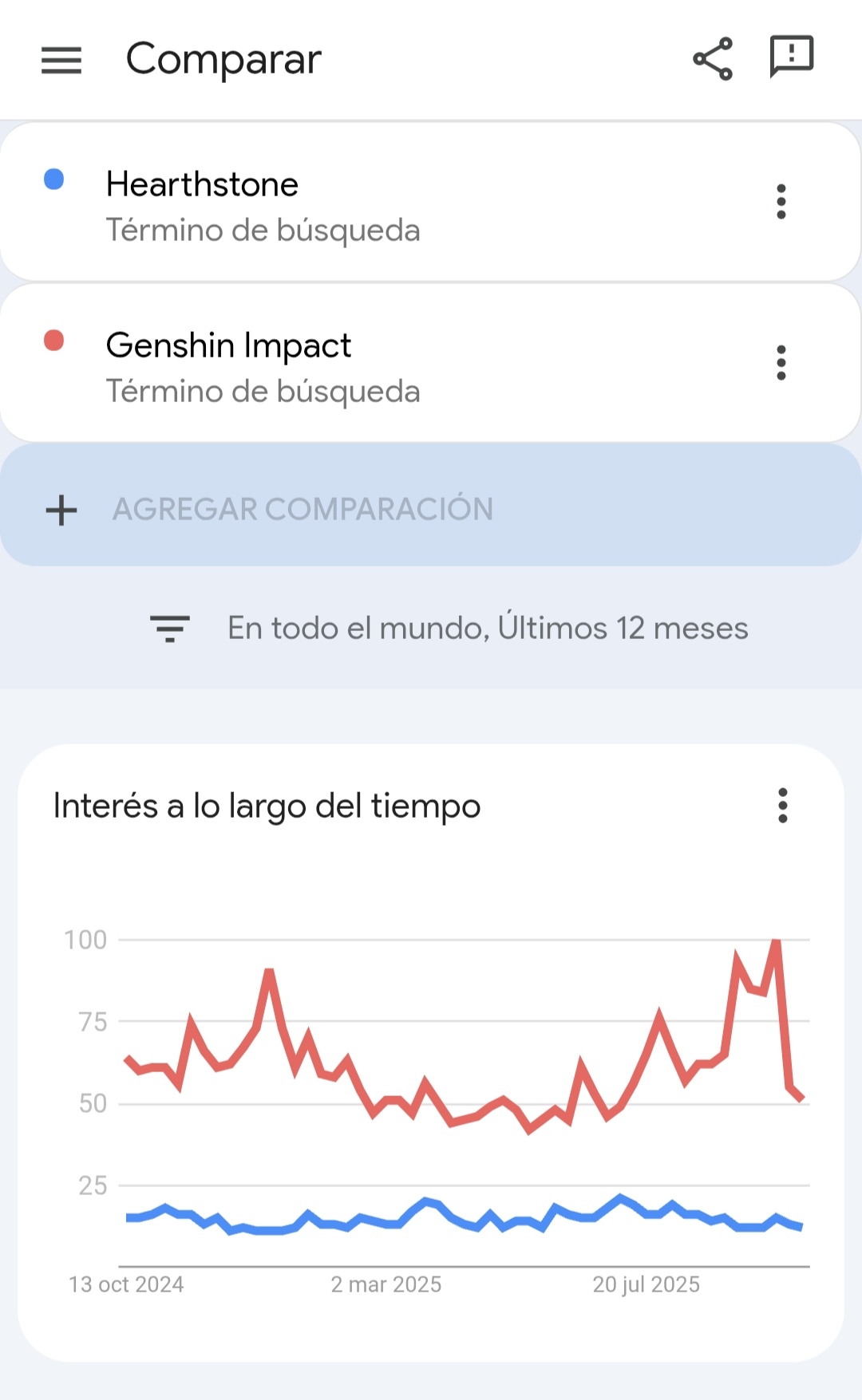862x1400 pixels.
Task: Open options menu for Hearthstone term
Action: point(781,202)
